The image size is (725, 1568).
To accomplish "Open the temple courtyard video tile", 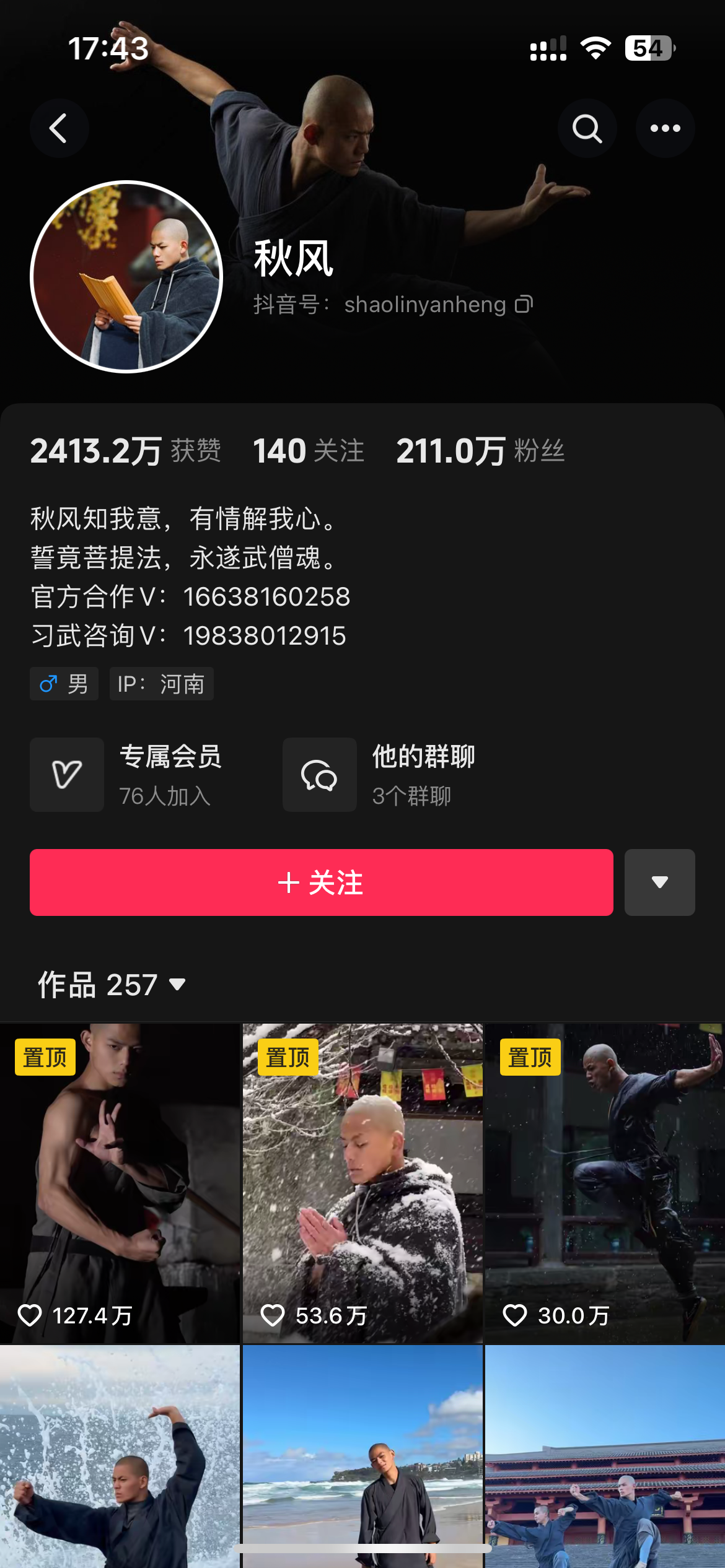I will point(605,1455).
